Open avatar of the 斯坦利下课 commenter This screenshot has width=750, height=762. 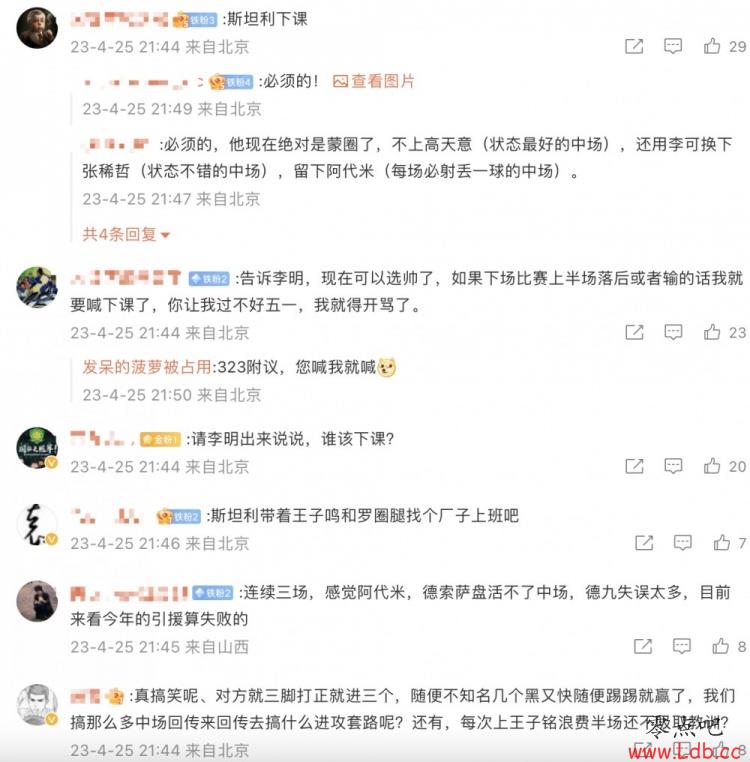[37, 27]
